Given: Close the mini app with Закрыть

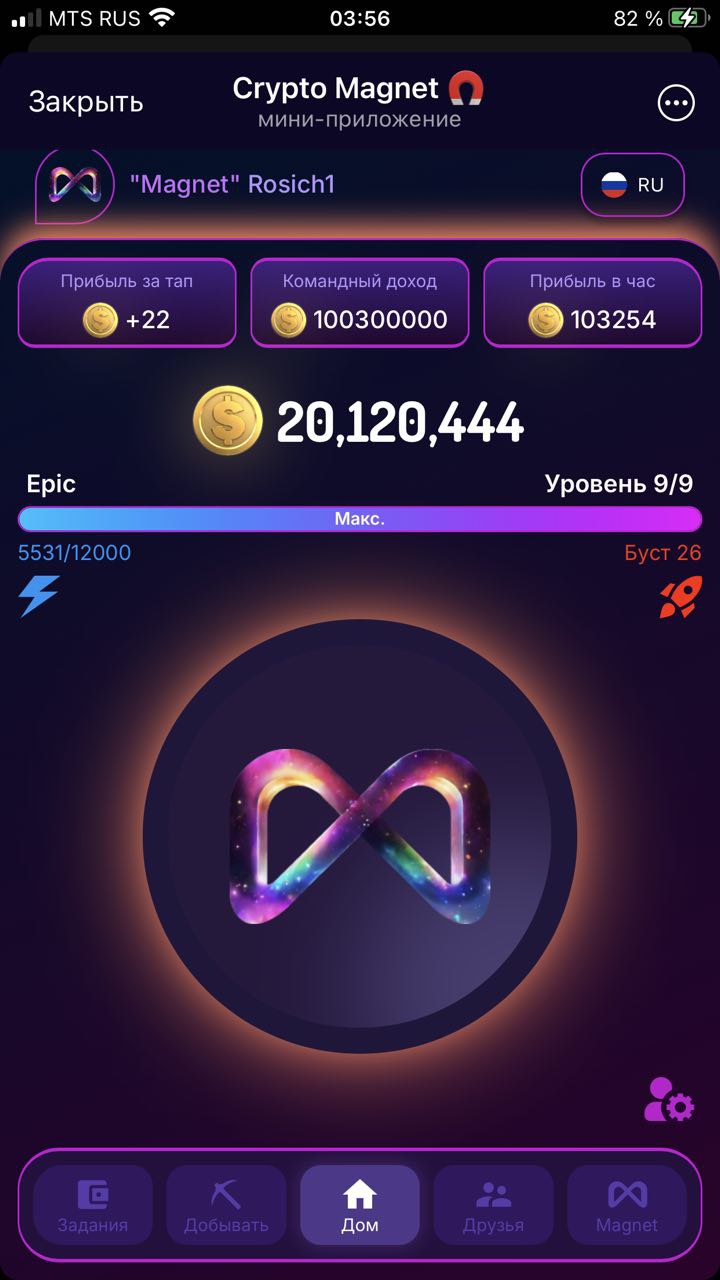Looking at the screenshot, I should point(86,102).
